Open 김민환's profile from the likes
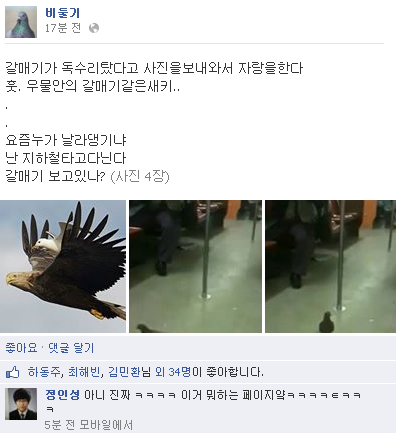396x433 pixels. [x=124, y=372]
